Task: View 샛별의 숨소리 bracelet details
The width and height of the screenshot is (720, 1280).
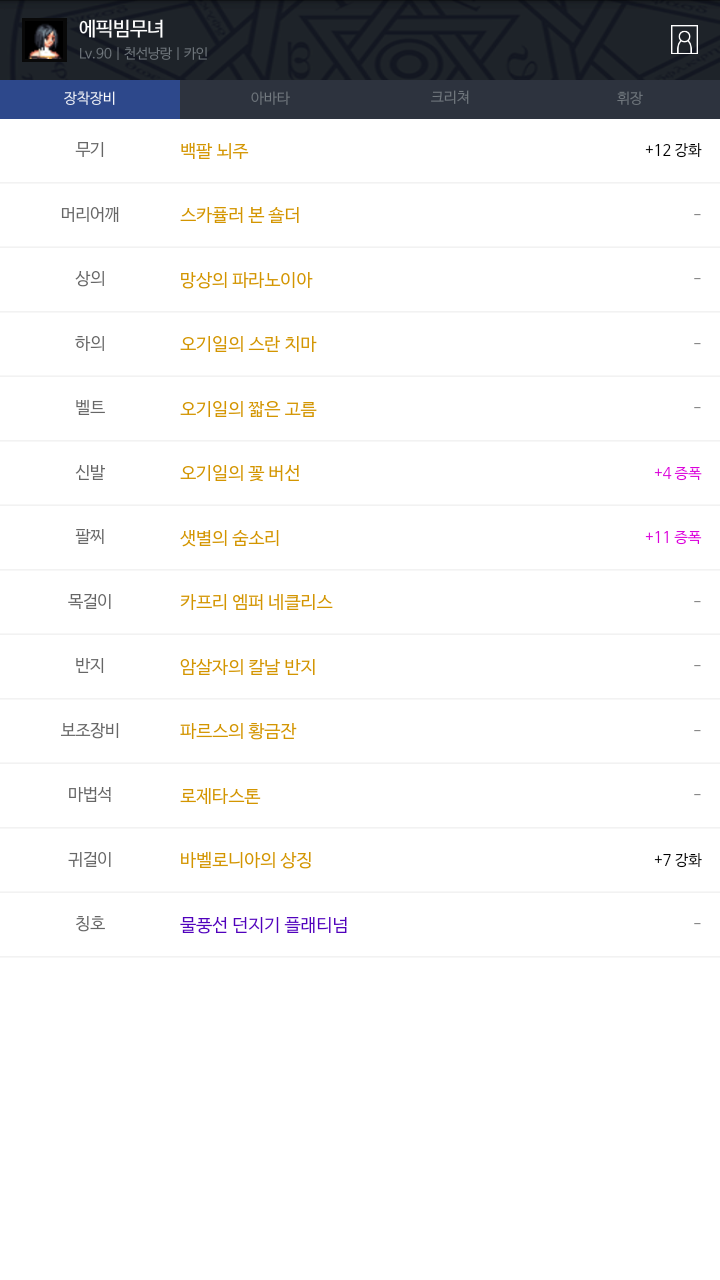Action: coord(230,538)
